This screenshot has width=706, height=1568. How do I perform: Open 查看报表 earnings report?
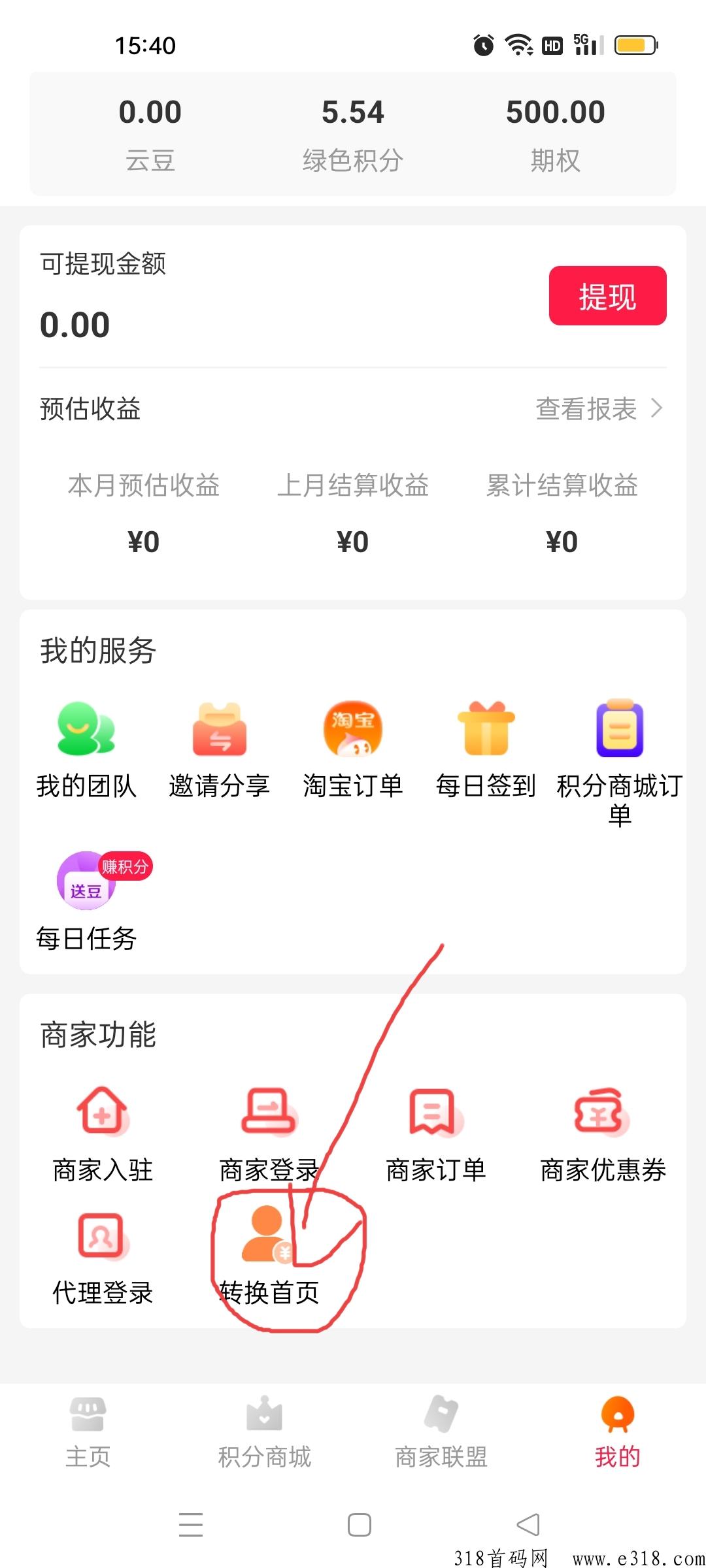point(599,409)
